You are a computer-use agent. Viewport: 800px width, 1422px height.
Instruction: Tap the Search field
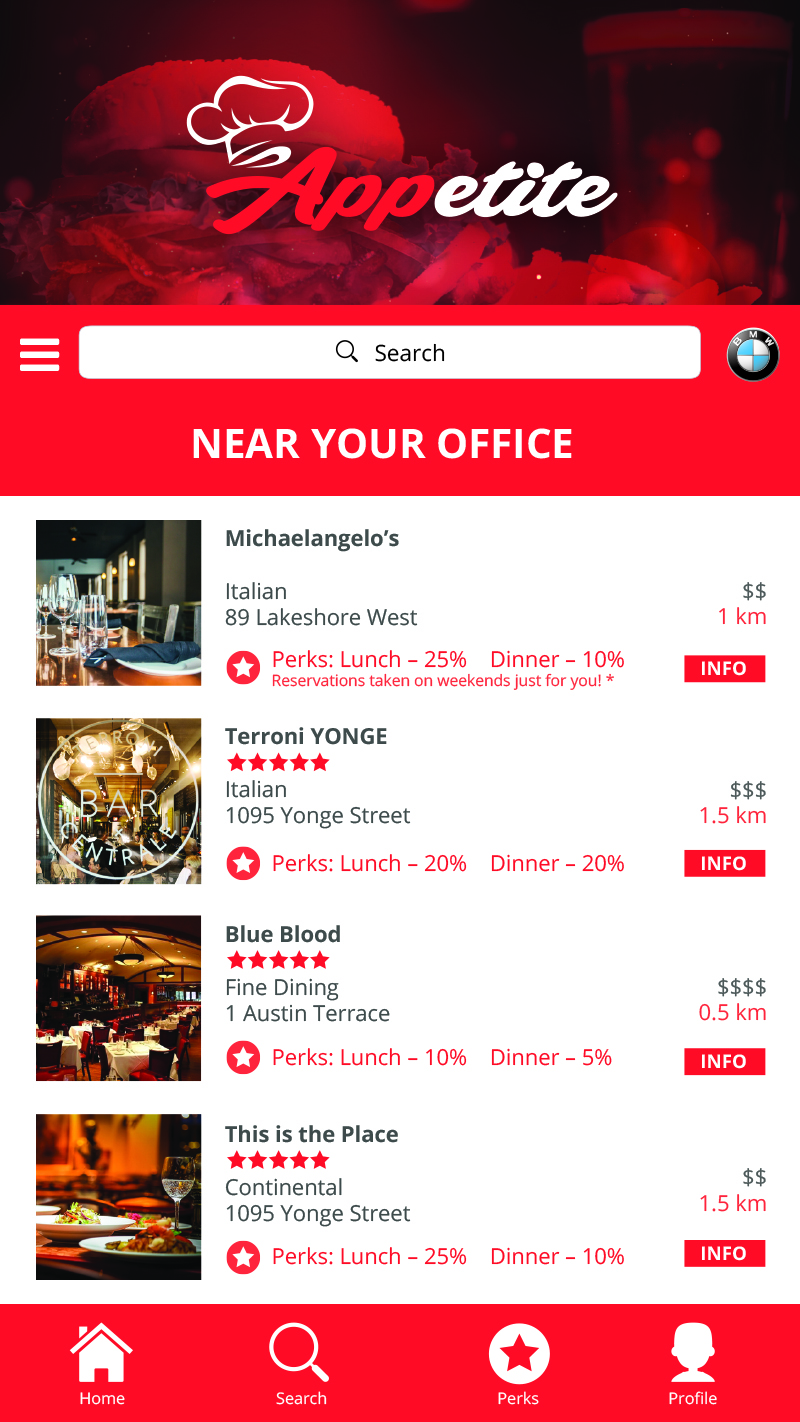click(390, 352)
